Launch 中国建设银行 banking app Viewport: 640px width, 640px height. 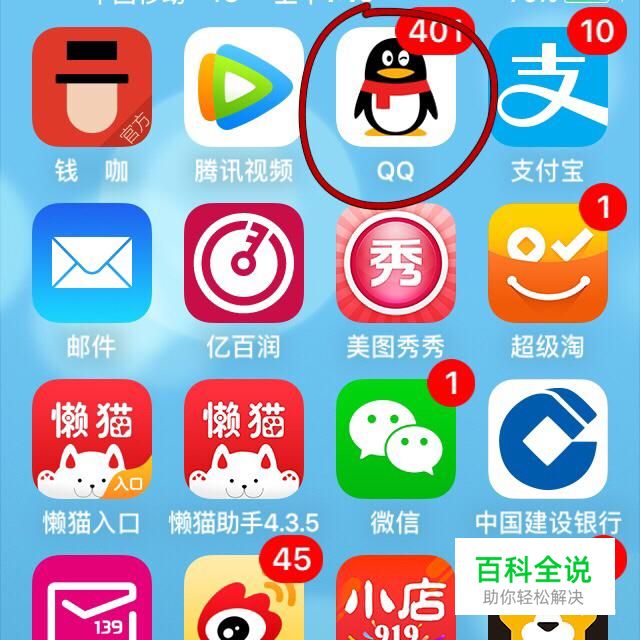coord(548,440)
